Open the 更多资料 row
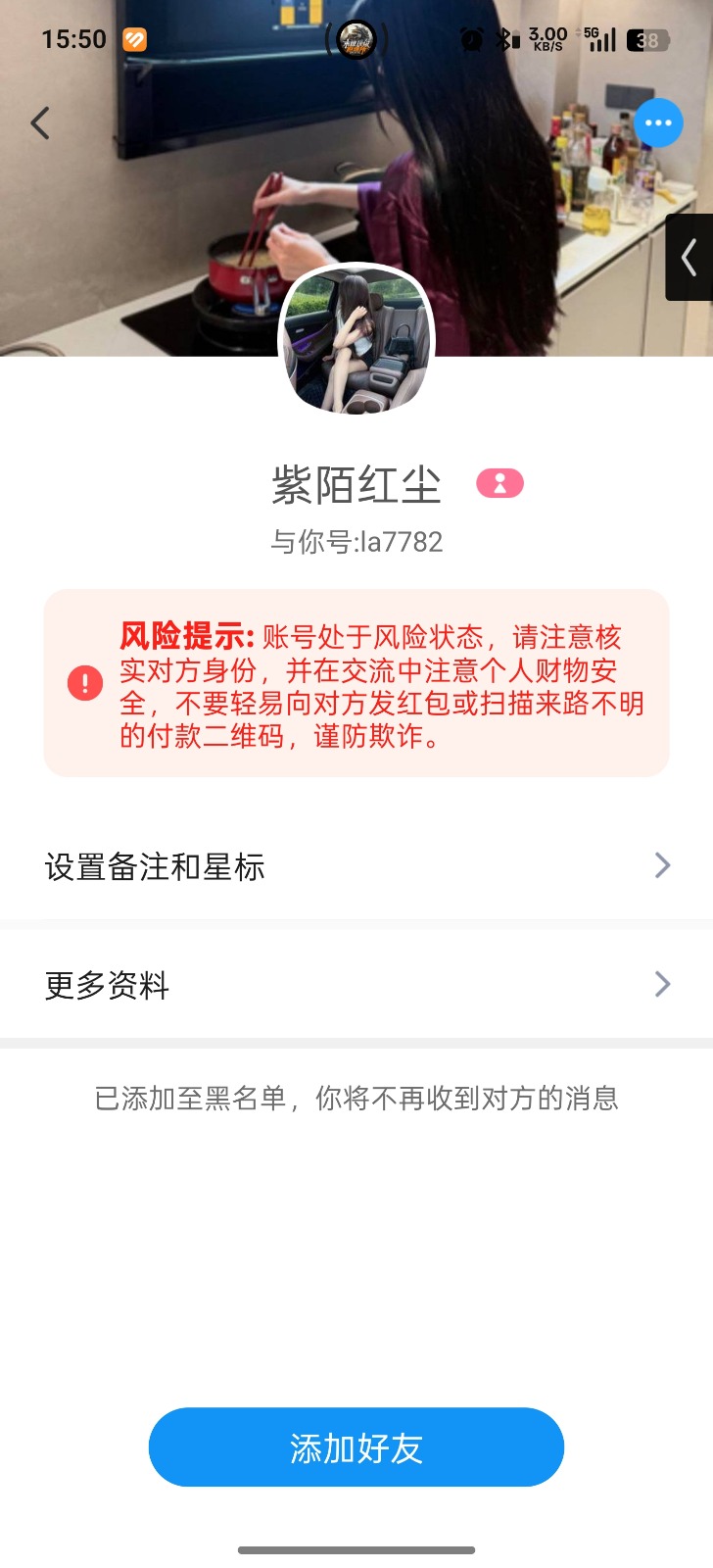 (356, 984)
